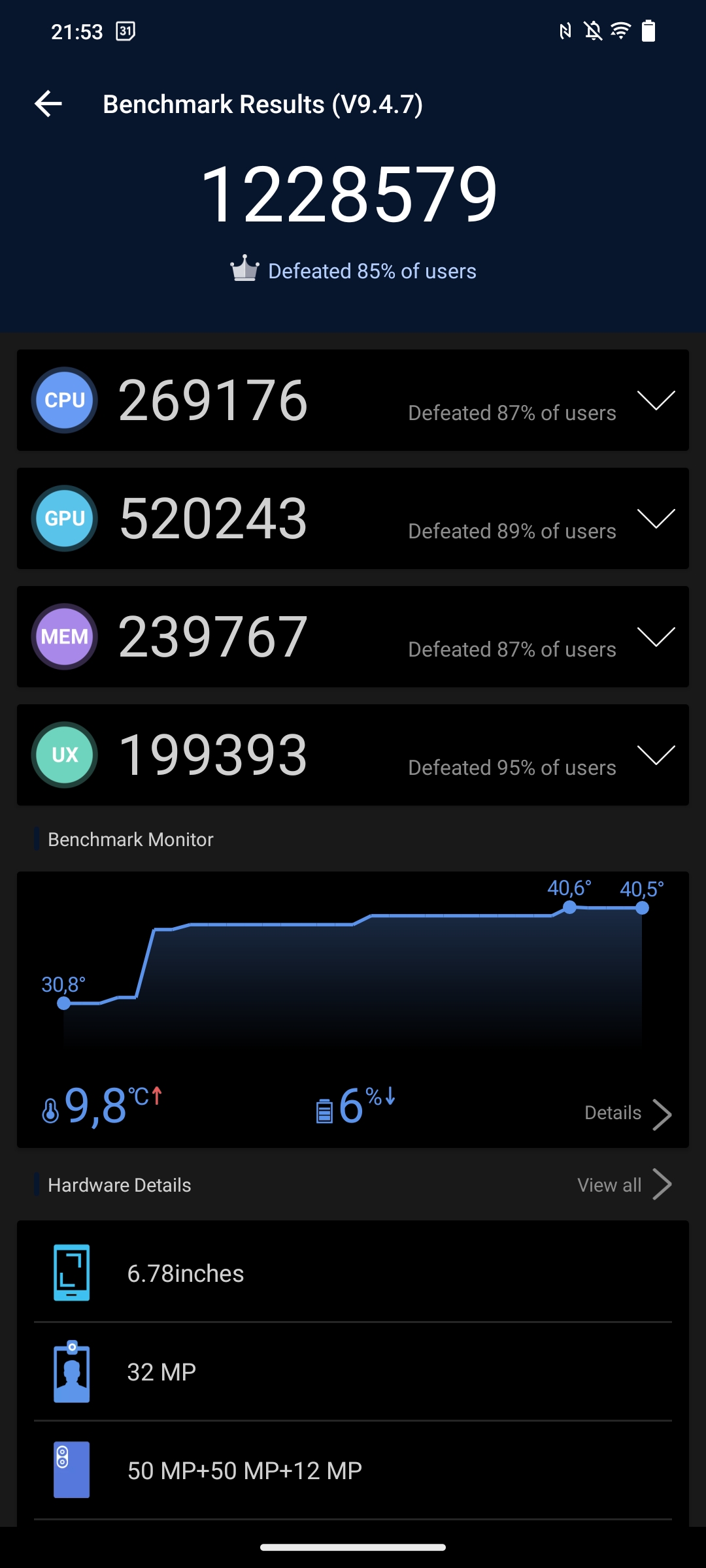Select the MEM score badge
Screen dimensions: 706x1568
(x=63, y=636)
